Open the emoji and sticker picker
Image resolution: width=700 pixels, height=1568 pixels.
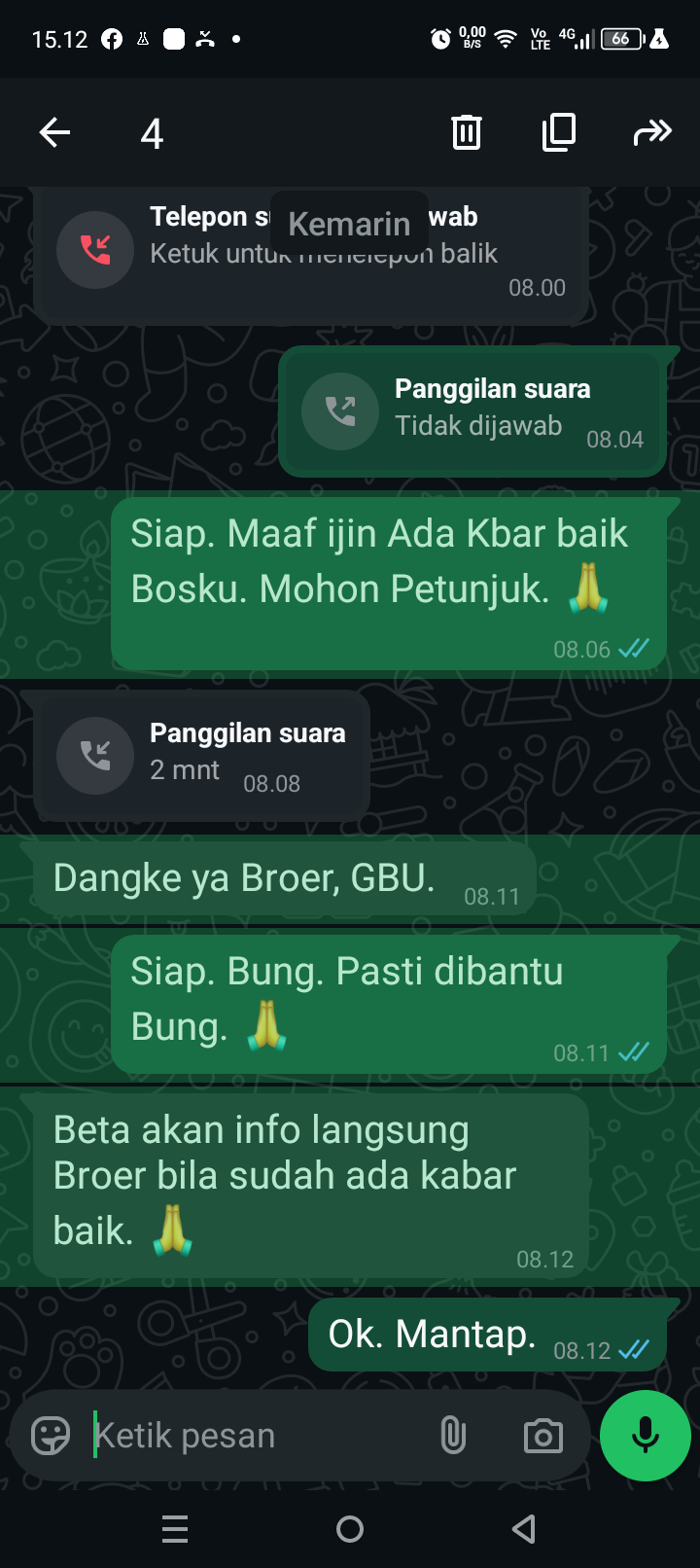point(51,1436)
